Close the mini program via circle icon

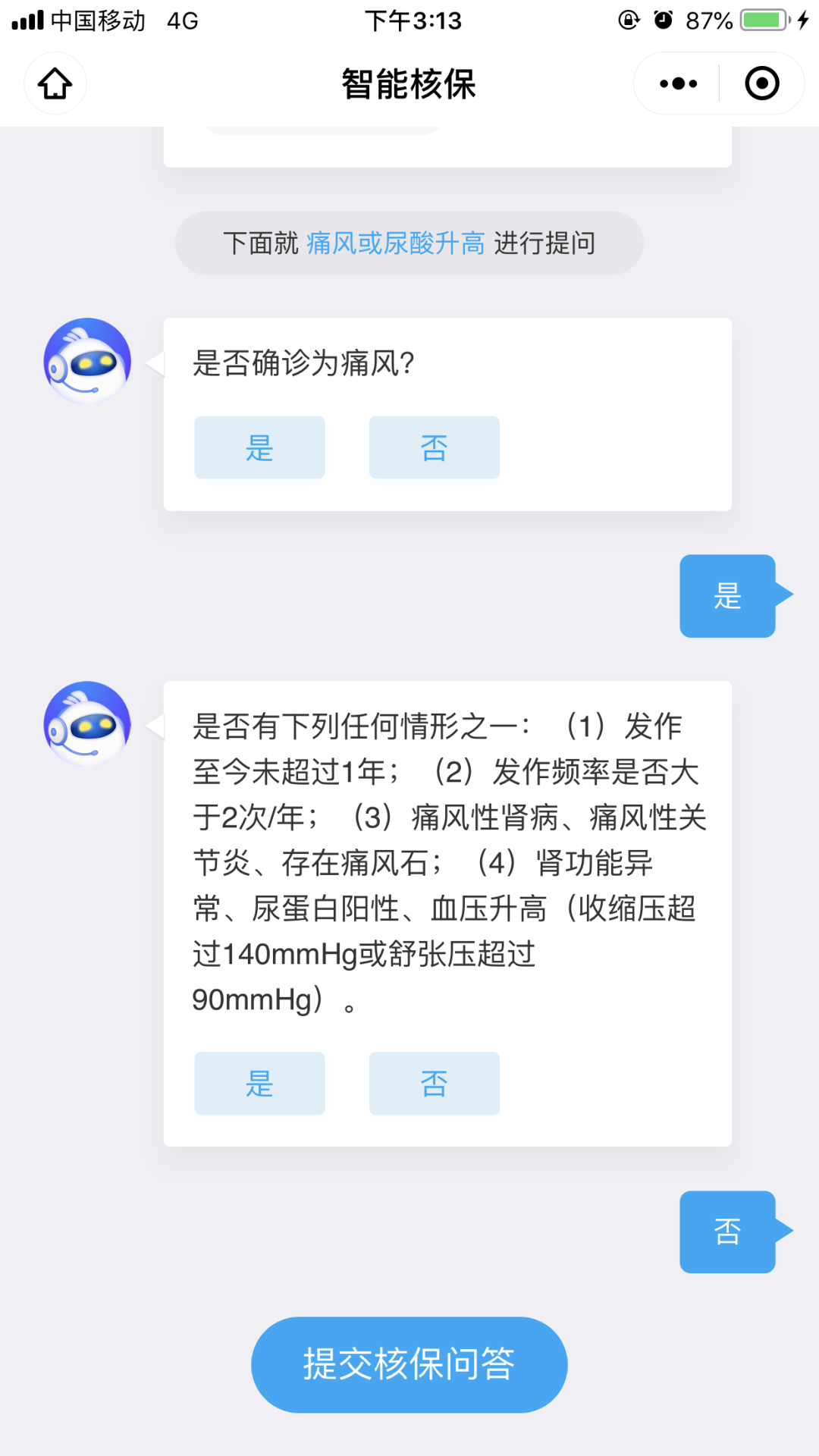point(761,83)
